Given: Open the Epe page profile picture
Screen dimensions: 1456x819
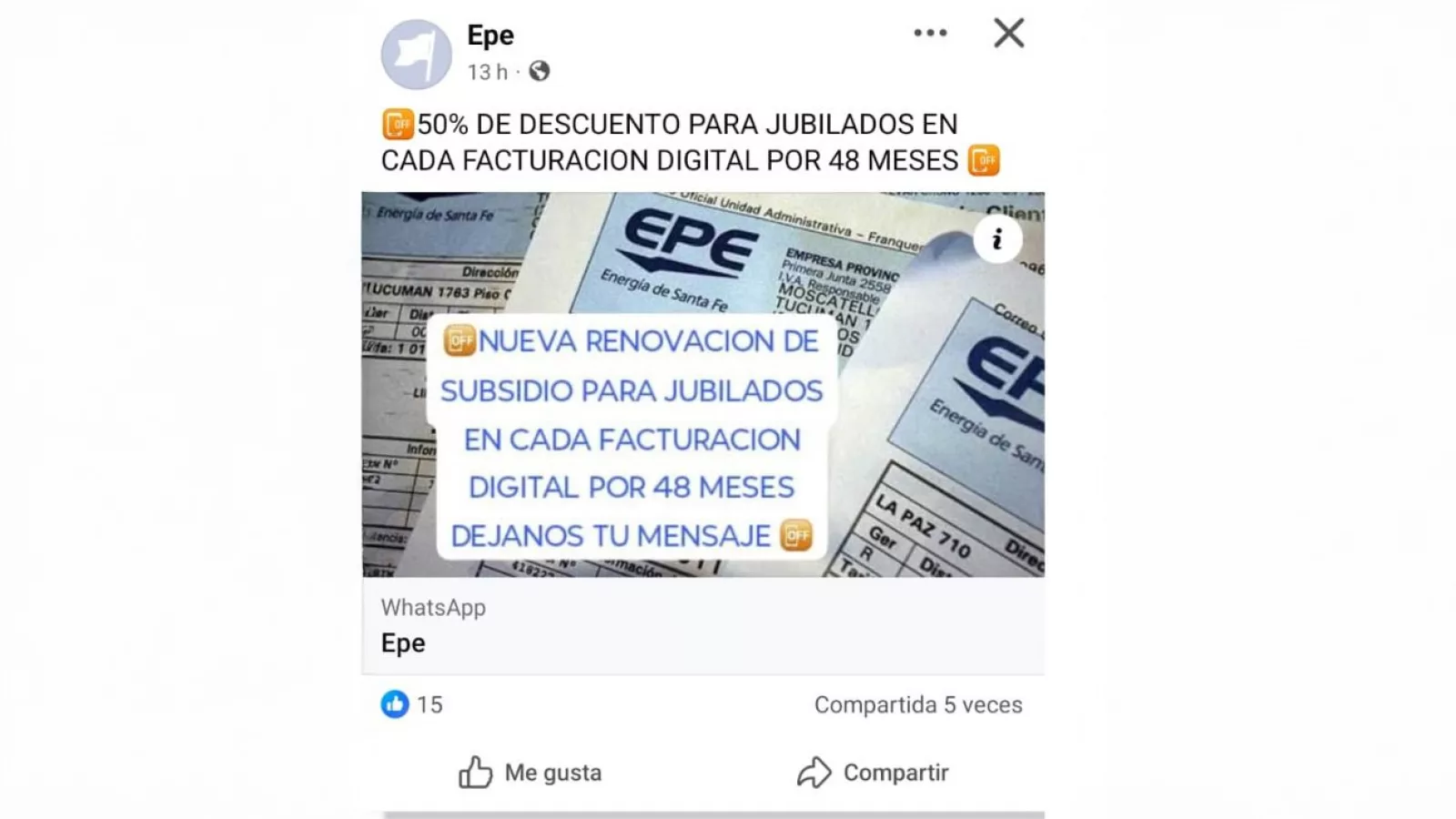Looking at the screenshot, I should (416, 55).
